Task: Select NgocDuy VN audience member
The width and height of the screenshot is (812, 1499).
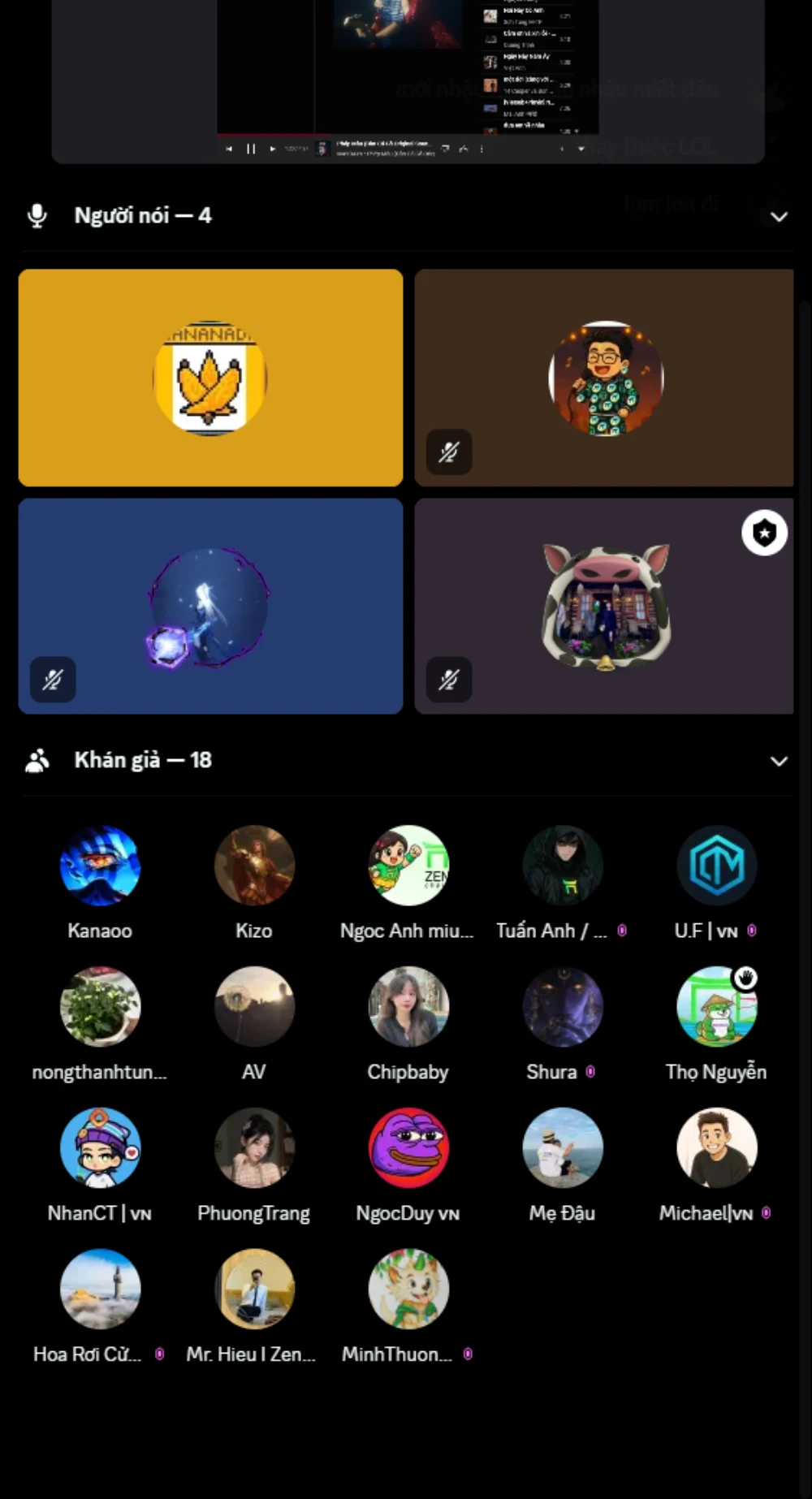Action: 408,1148
